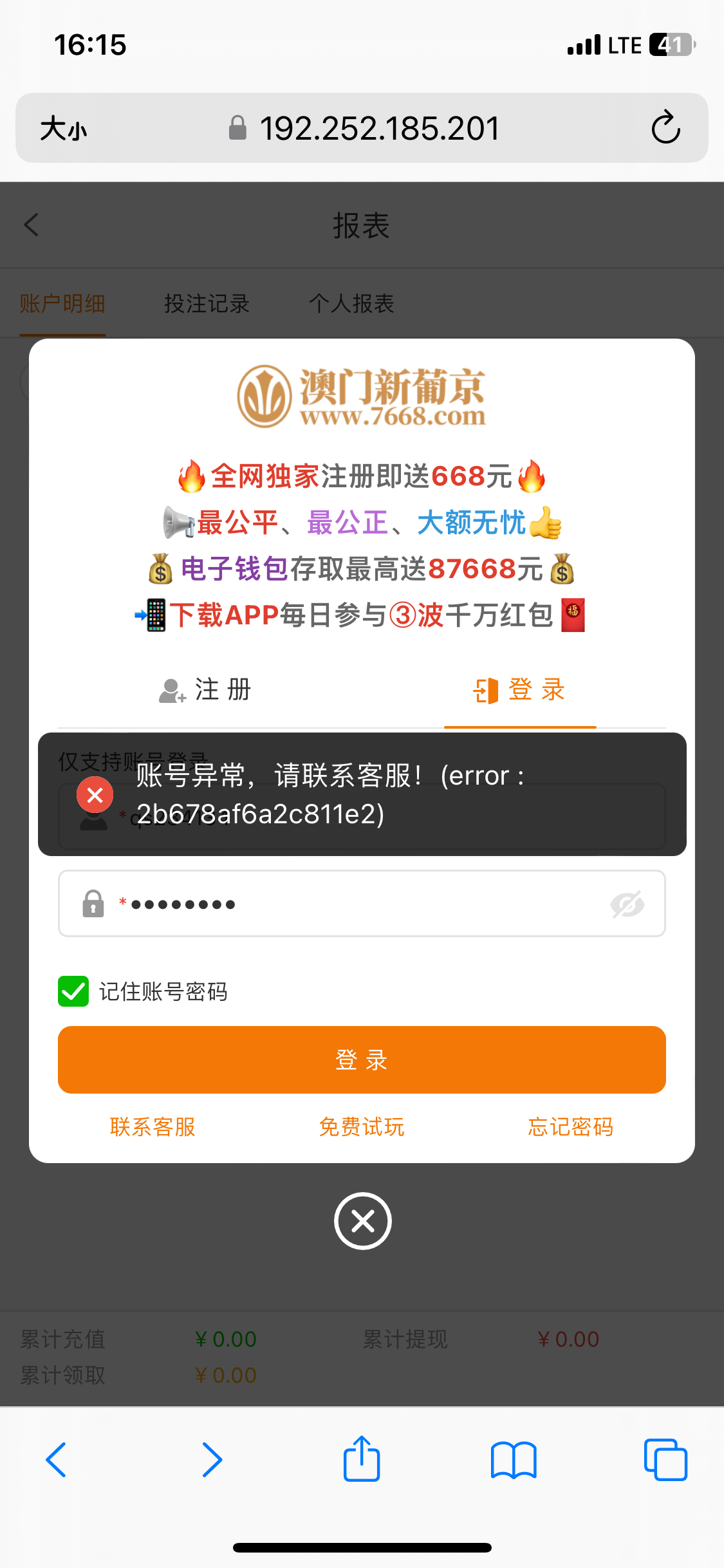This screenshot has width=724, height=1568.
Task: Tap the orange 登录 button
Action: click(362, 1059)
